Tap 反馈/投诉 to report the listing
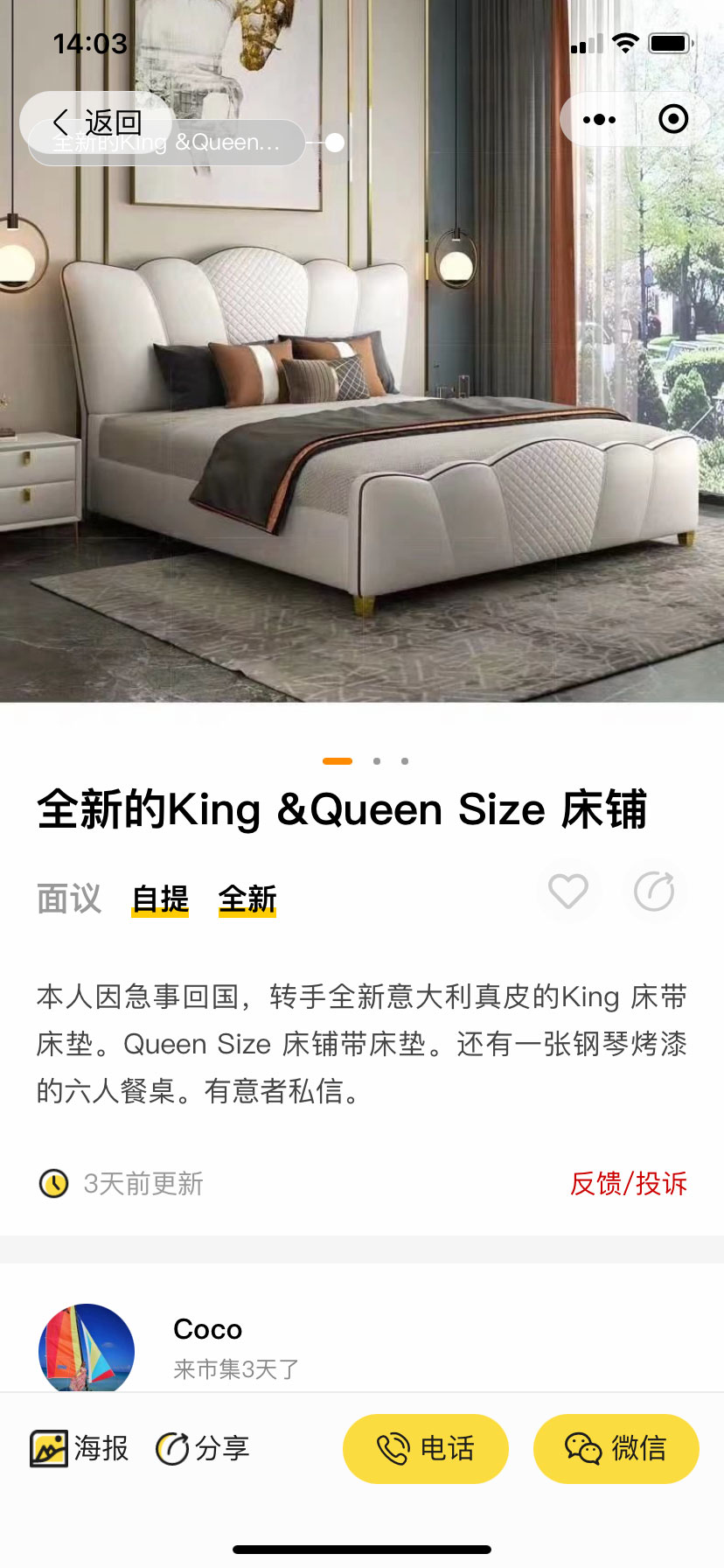Image resolution: width=724 pixels, height=1568 pixels. point(628,1183)
